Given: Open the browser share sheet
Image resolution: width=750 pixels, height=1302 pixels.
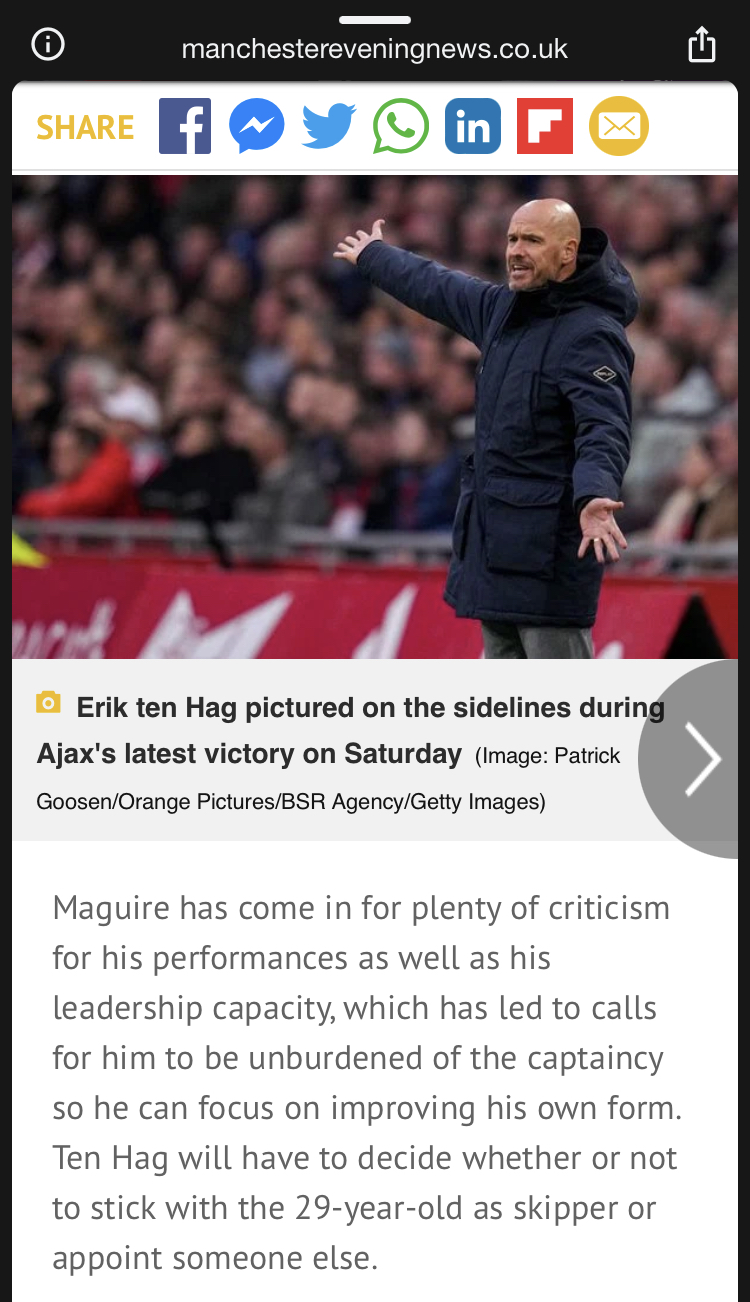Looking at the screenshot, I should click(702, 45).
